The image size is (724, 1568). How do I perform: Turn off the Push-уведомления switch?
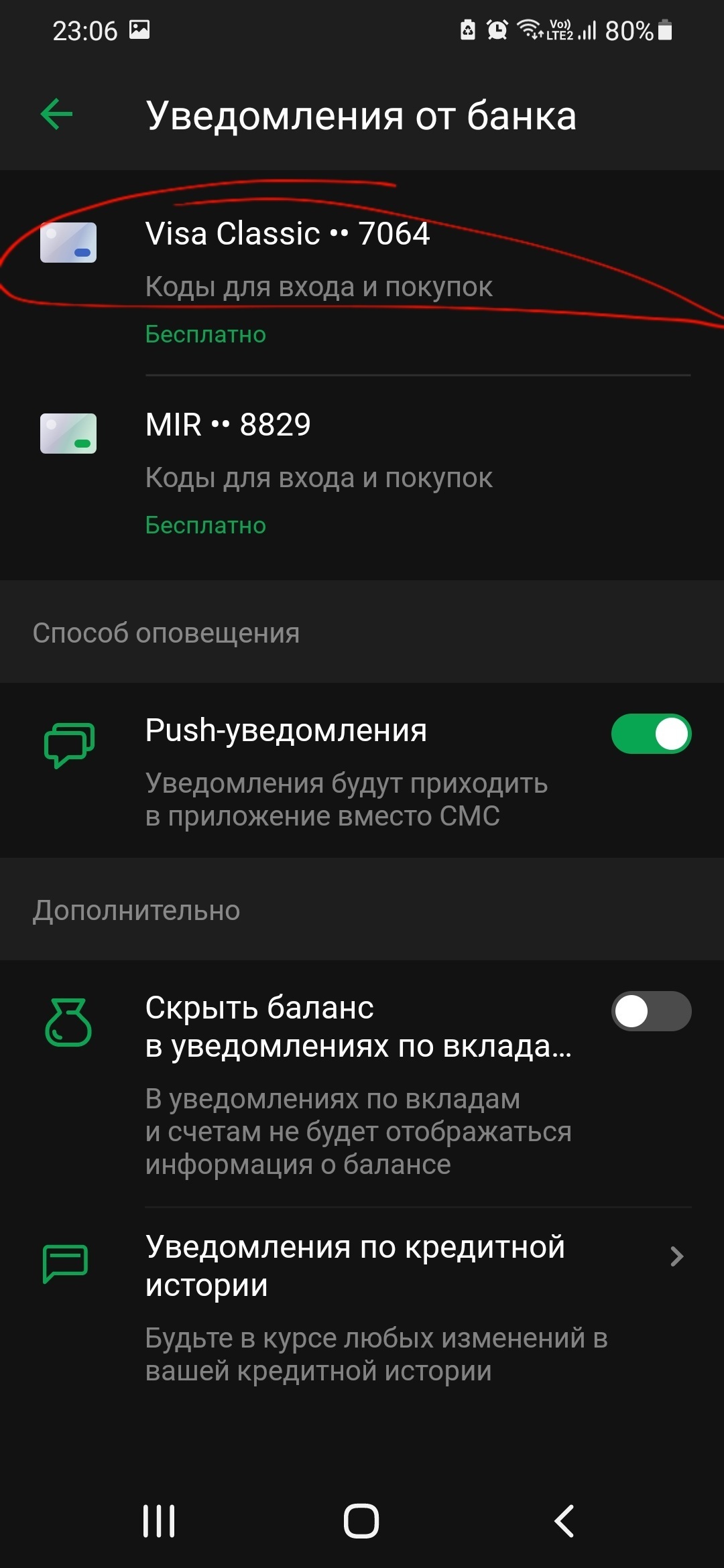[650, 734]
